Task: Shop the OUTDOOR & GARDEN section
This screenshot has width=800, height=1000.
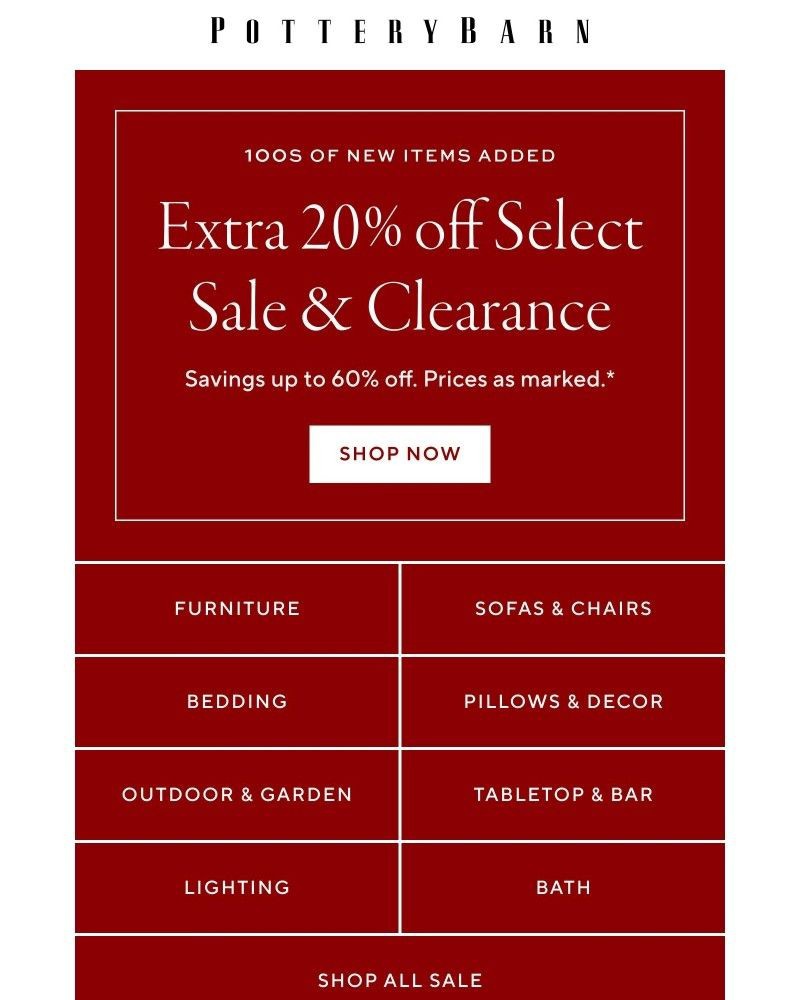Action: point(236,794)
